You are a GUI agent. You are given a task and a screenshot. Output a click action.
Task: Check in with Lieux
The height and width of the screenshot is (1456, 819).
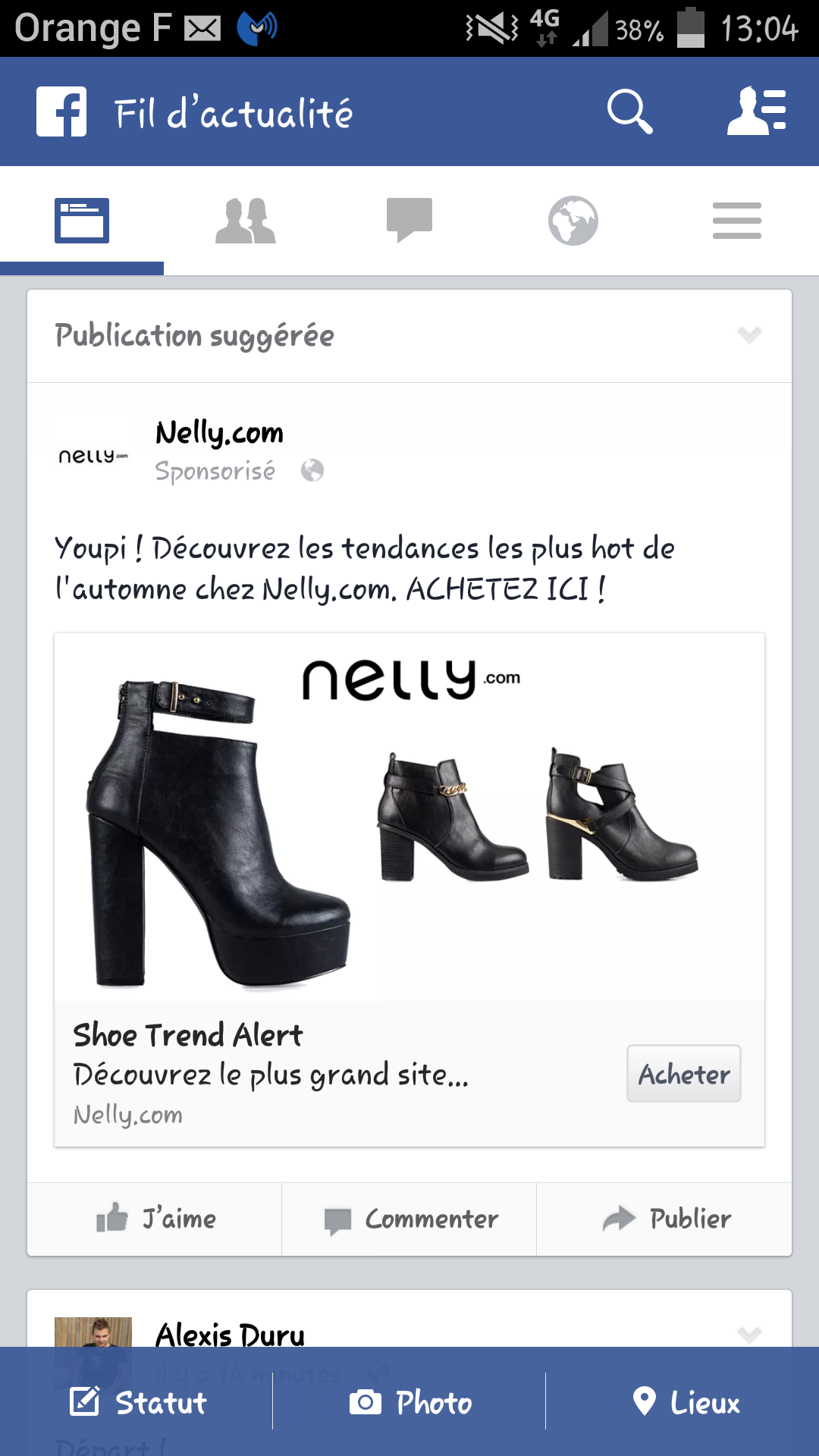point(685,1402)
